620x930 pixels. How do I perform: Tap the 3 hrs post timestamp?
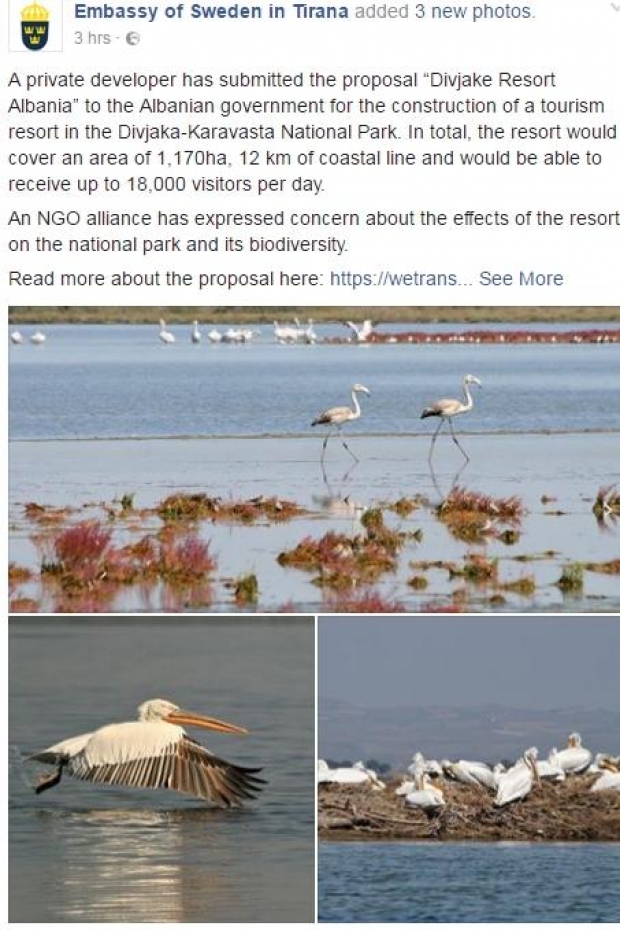(x=94, y=39)
